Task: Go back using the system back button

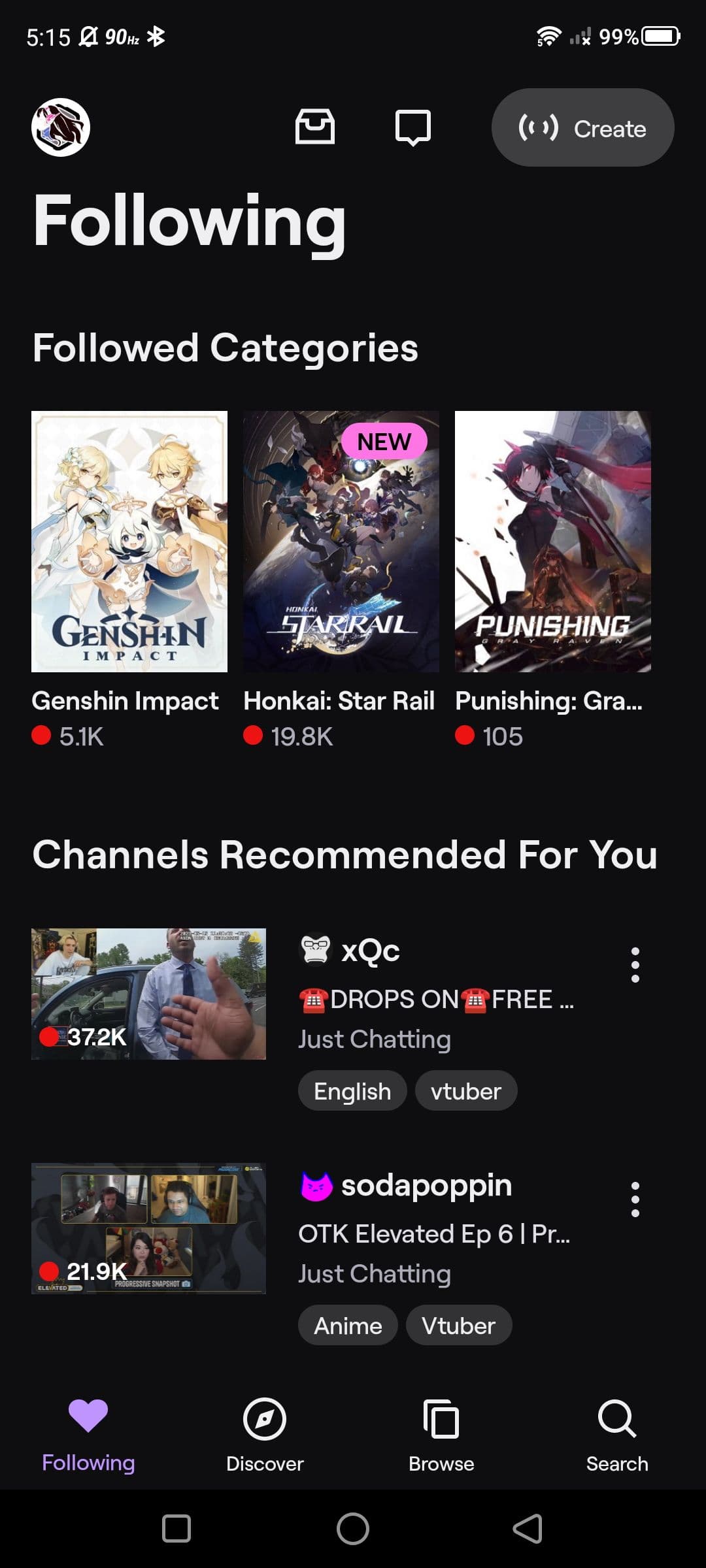Action: click(x=528, y=1529)
